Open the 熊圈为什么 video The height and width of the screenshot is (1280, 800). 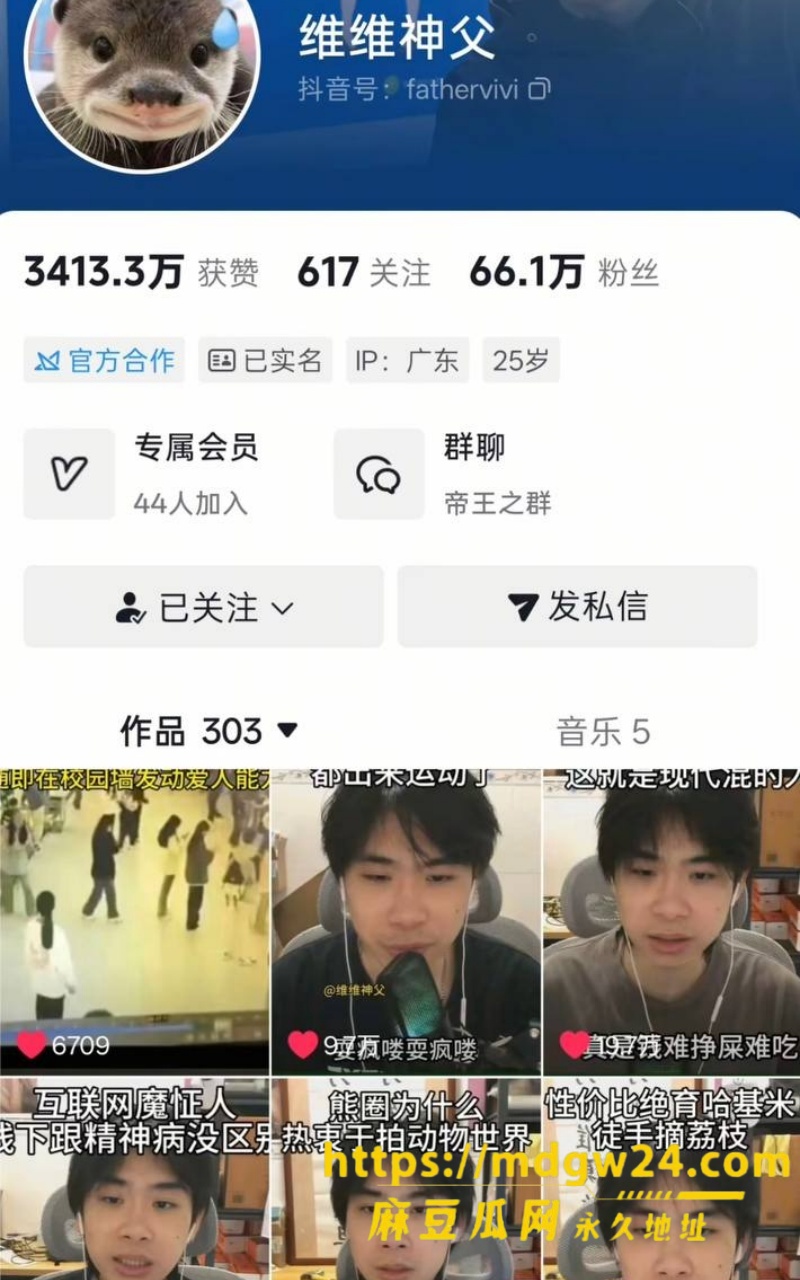tap(406, 1179)
